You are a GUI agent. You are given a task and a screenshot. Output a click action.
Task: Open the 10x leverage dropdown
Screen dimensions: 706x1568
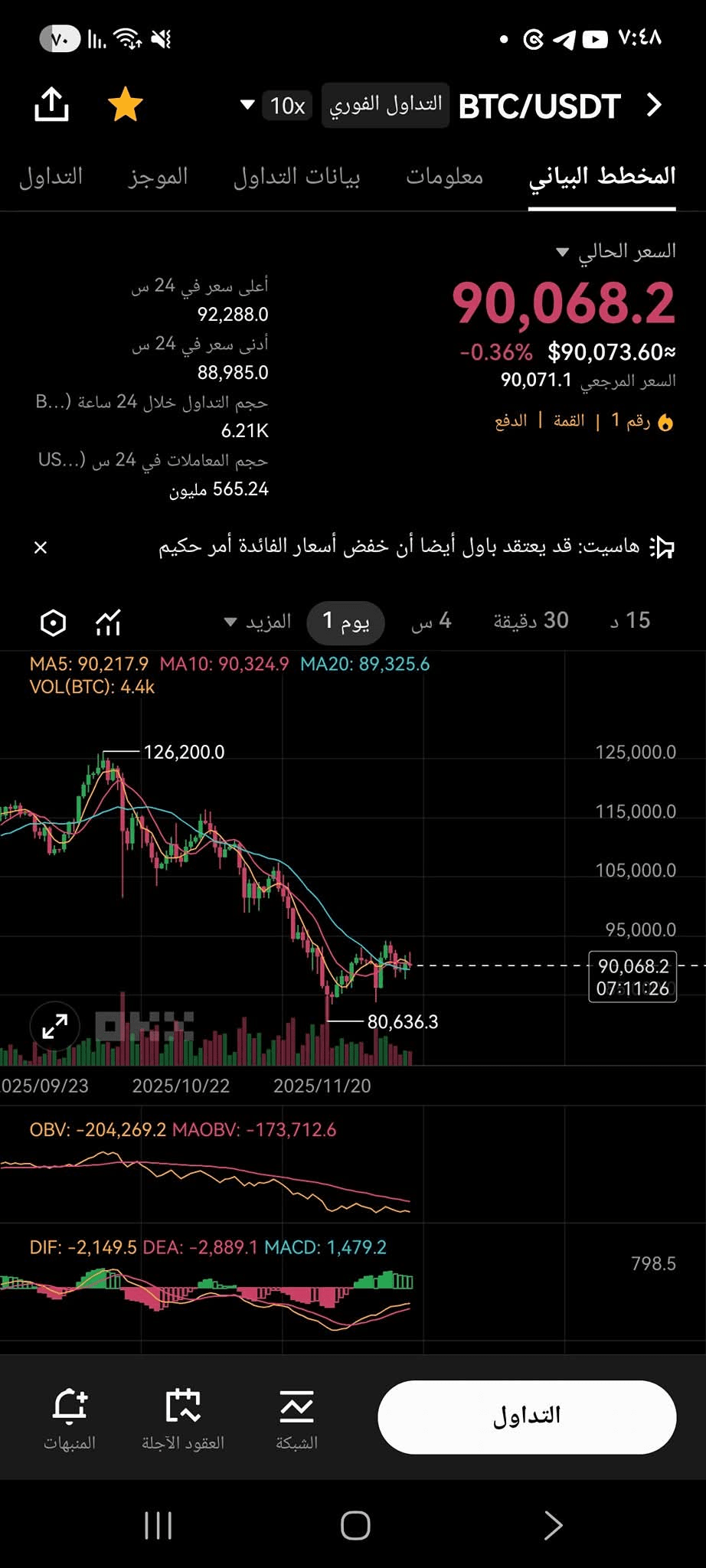[x=276, y=105]
